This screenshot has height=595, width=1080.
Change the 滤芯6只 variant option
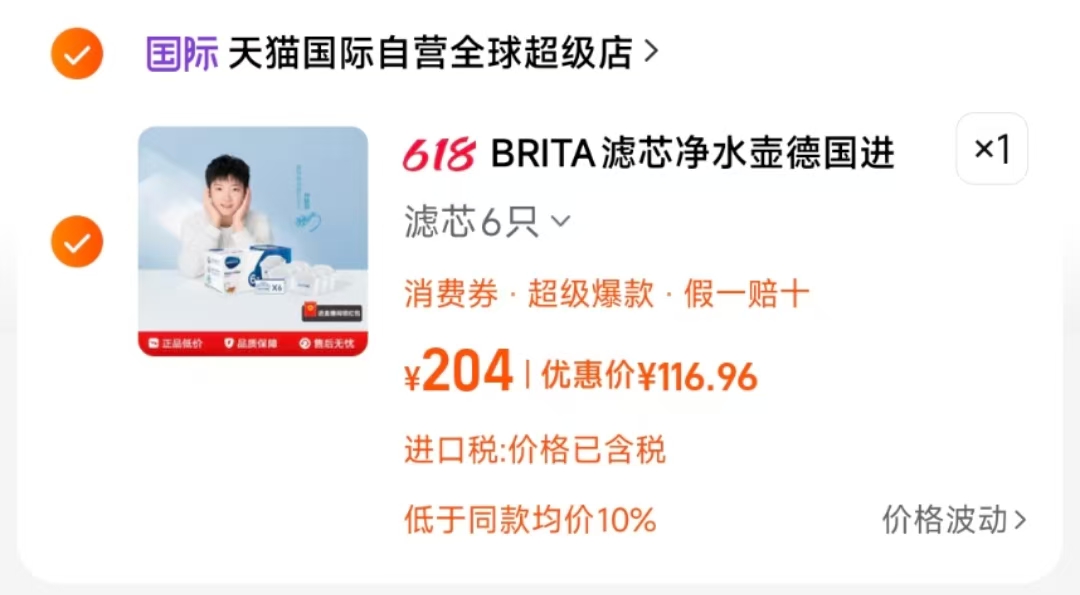[487, 222]
